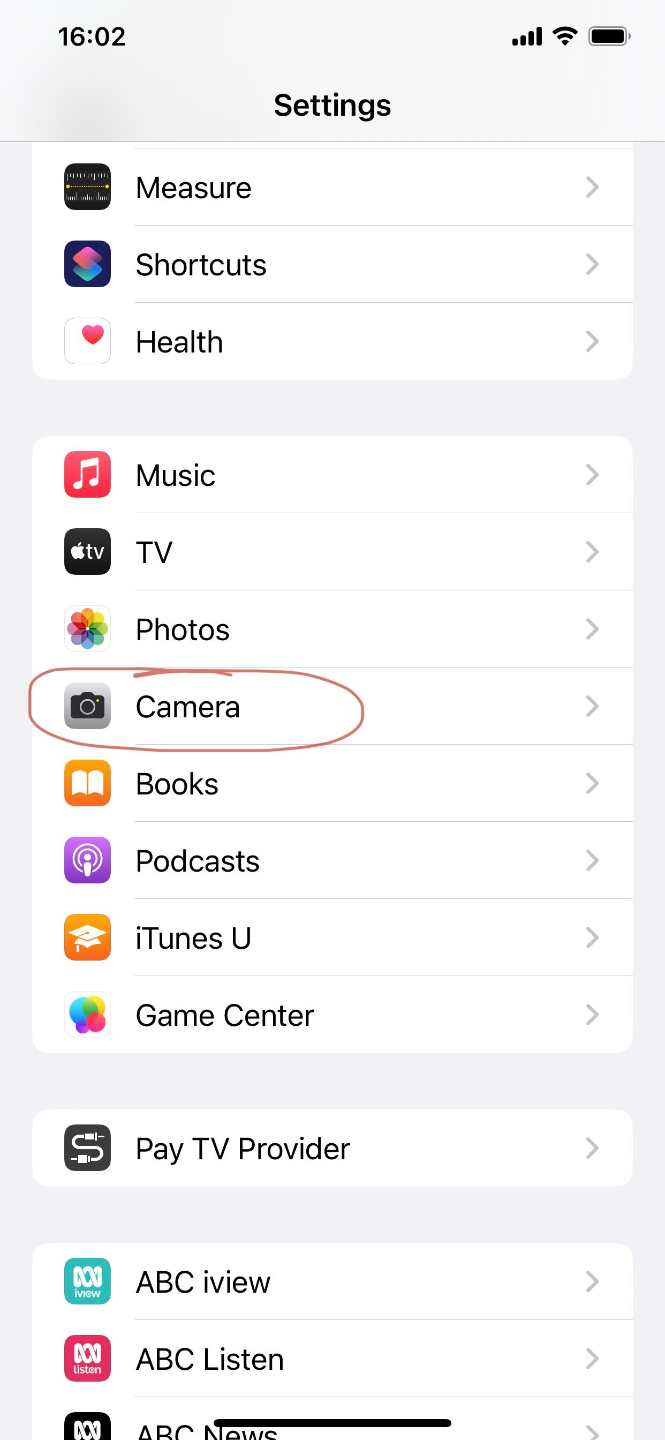Open Music settings
The width and height of the screenshot is (665, 1440).
pos(332,475)
